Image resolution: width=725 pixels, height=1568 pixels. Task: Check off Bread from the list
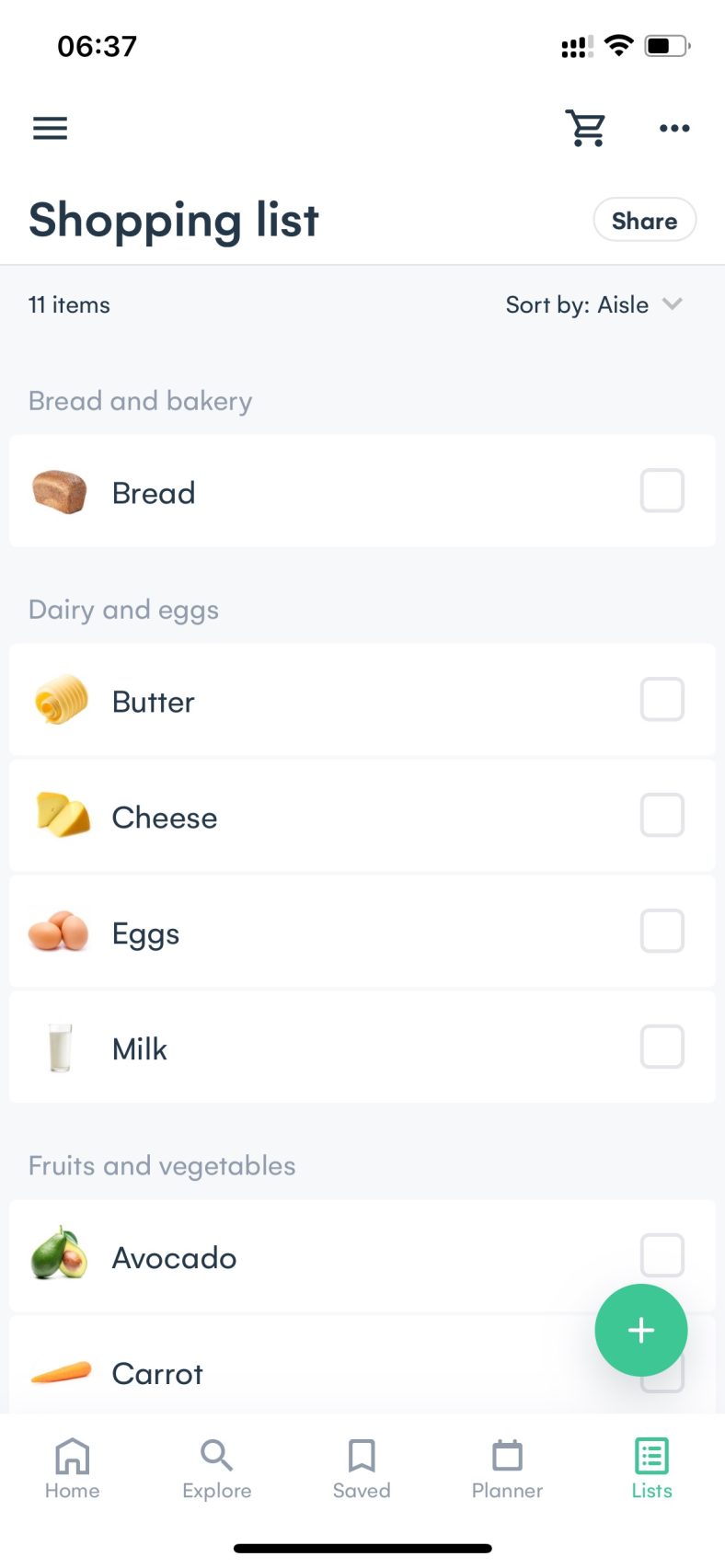point(662,490)
